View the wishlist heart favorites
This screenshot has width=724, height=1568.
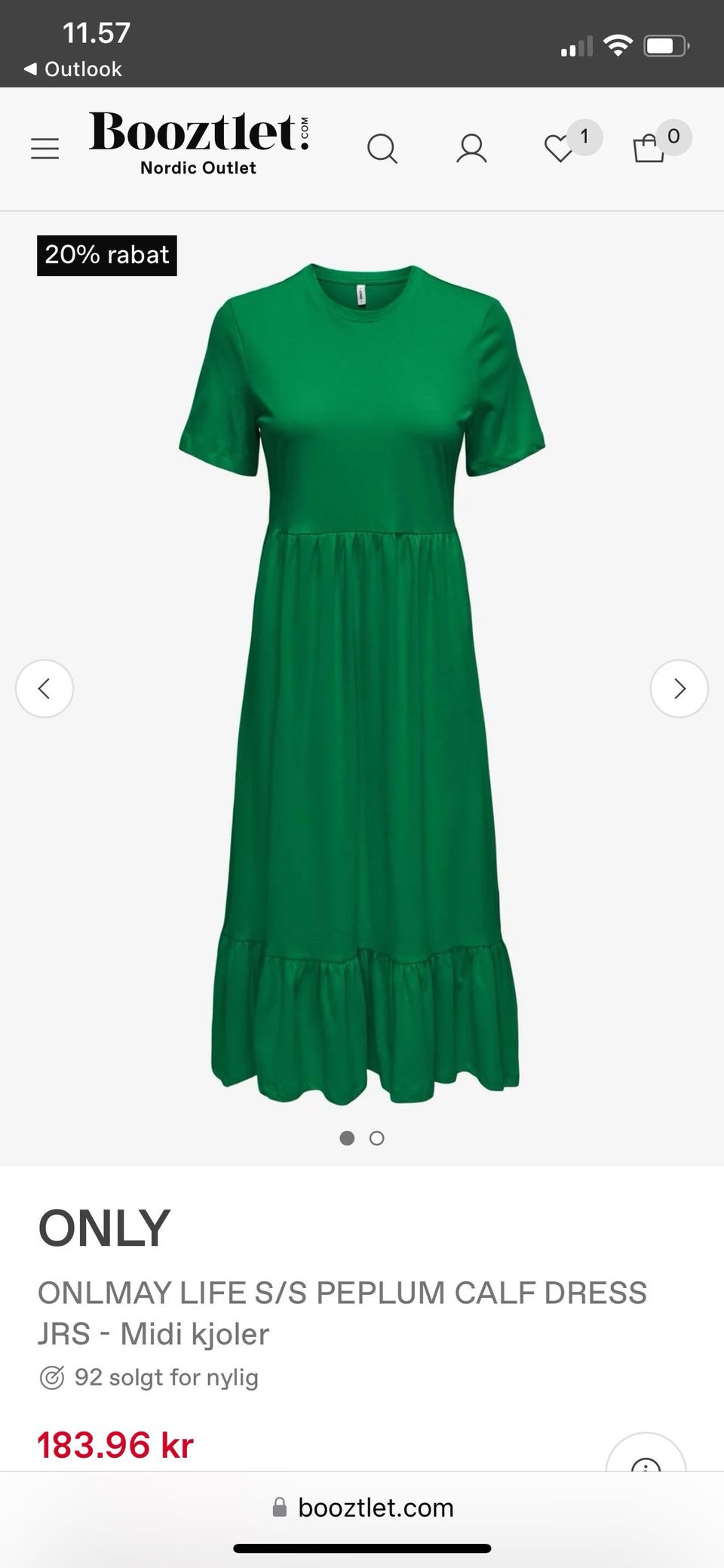tap(560, 148)
